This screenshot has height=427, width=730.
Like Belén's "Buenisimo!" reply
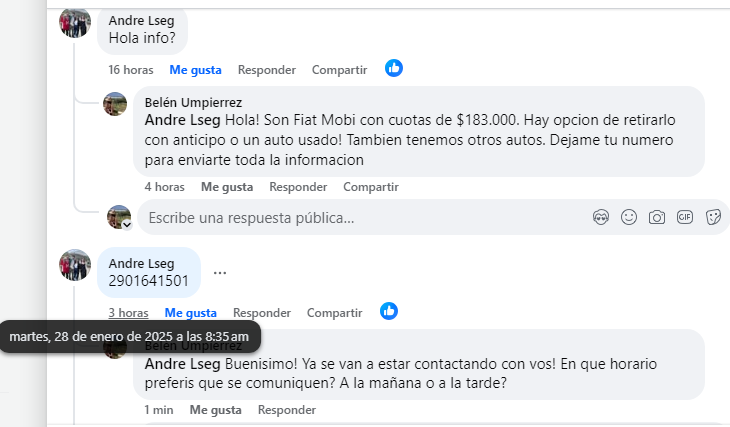pyautogui.click(x=216, y=410)
